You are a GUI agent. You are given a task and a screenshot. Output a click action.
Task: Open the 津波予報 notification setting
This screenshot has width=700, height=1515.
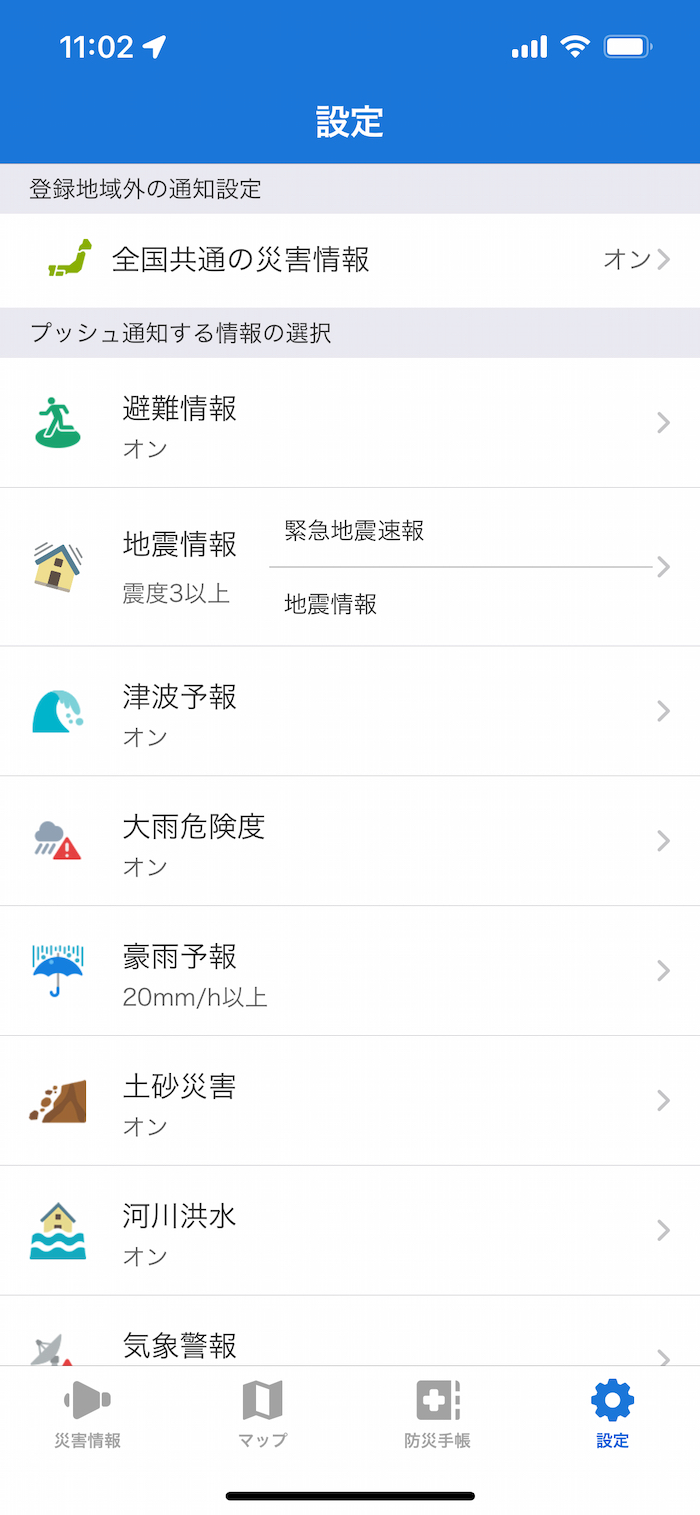[x=350, y=711]
